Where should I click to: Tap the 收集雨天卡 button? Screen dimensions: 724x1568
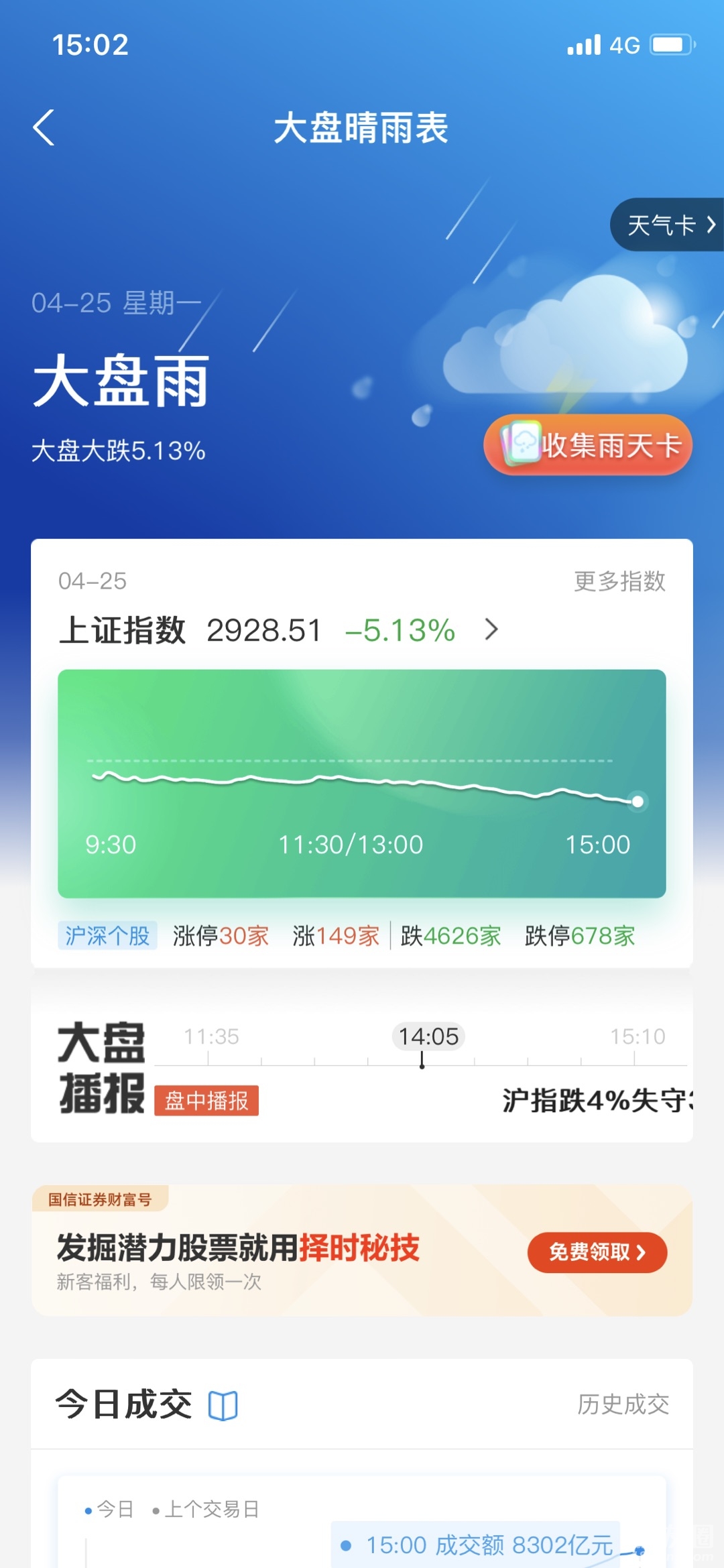click(x=589, y=445)
